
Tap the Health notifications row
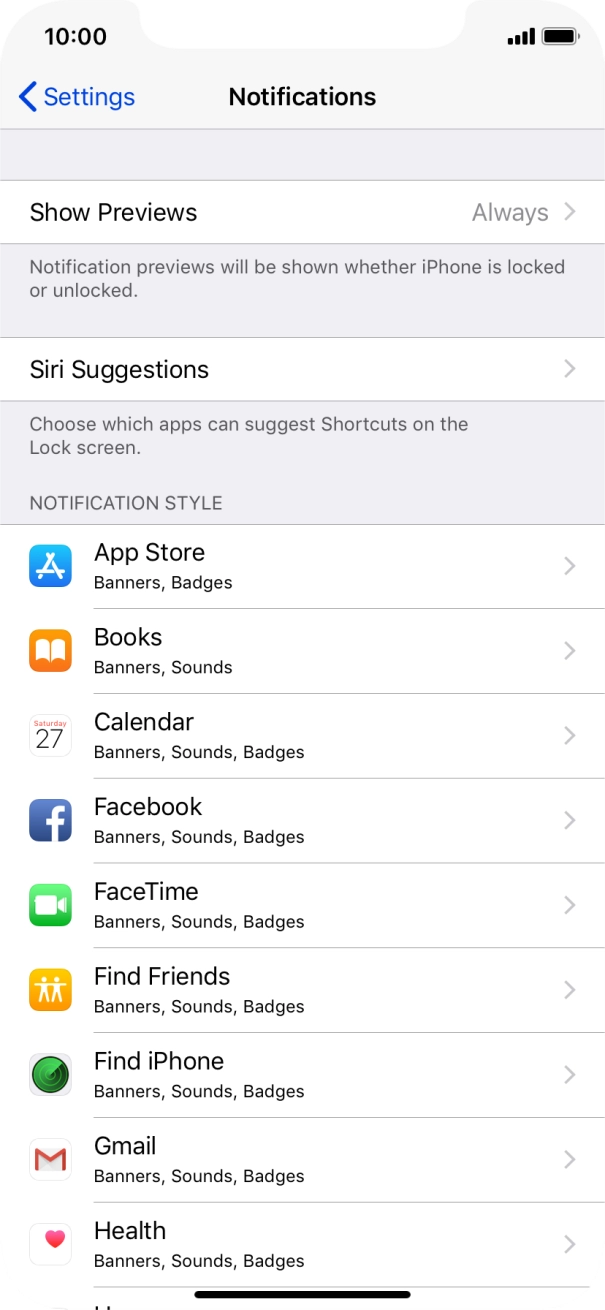pyautogui.click(x=302, y=1244)
